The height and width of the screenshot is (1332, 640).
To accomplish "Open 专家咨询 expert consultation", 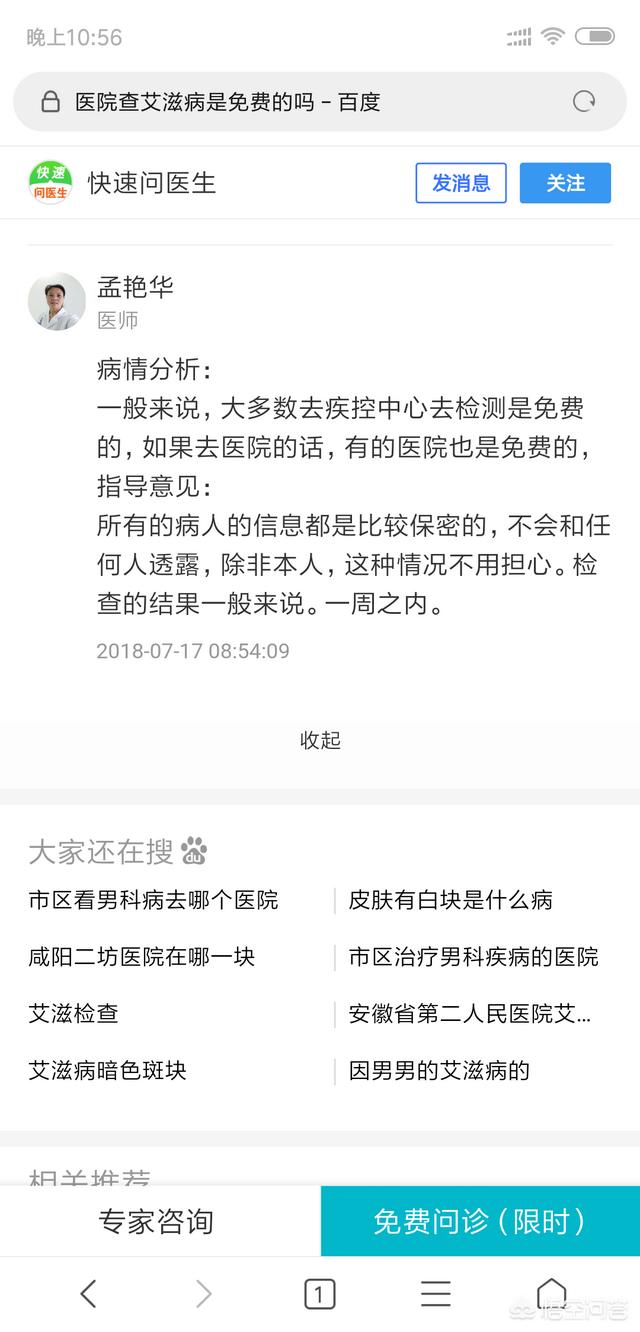I will click(x=157, y=1221).
